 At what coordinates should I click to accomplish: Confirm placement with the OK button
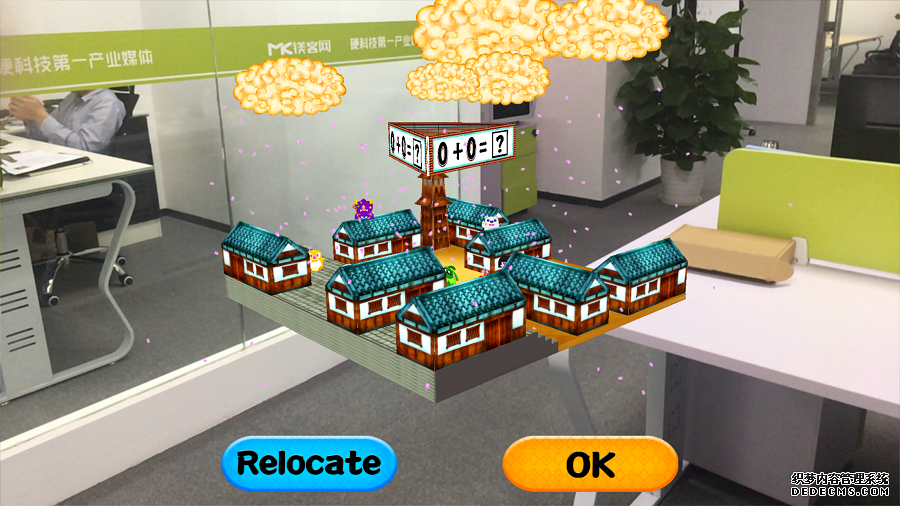[x=589, y=464]
